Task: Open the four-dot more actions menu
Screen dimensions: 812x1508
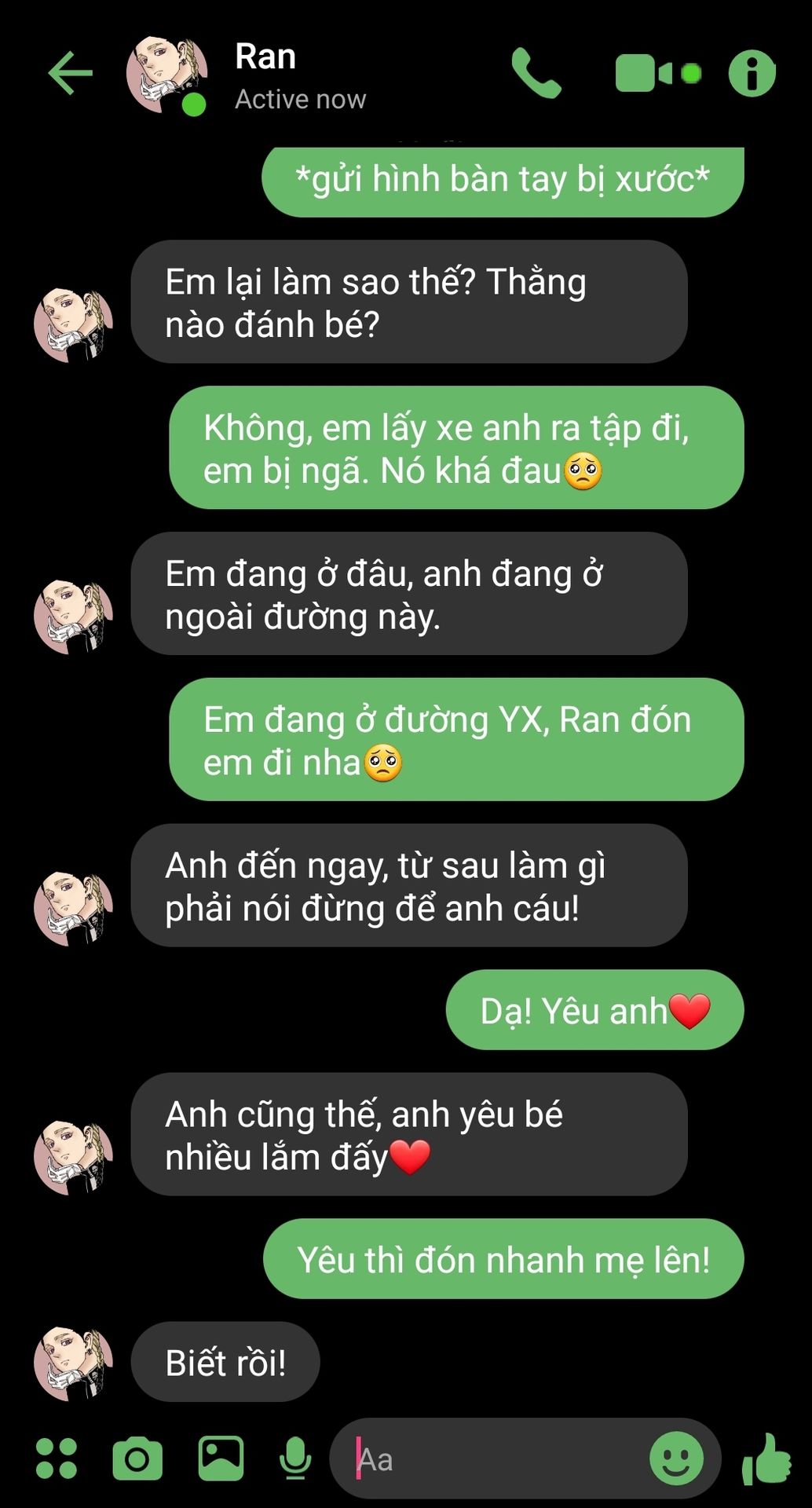Action: point(57,1459)
